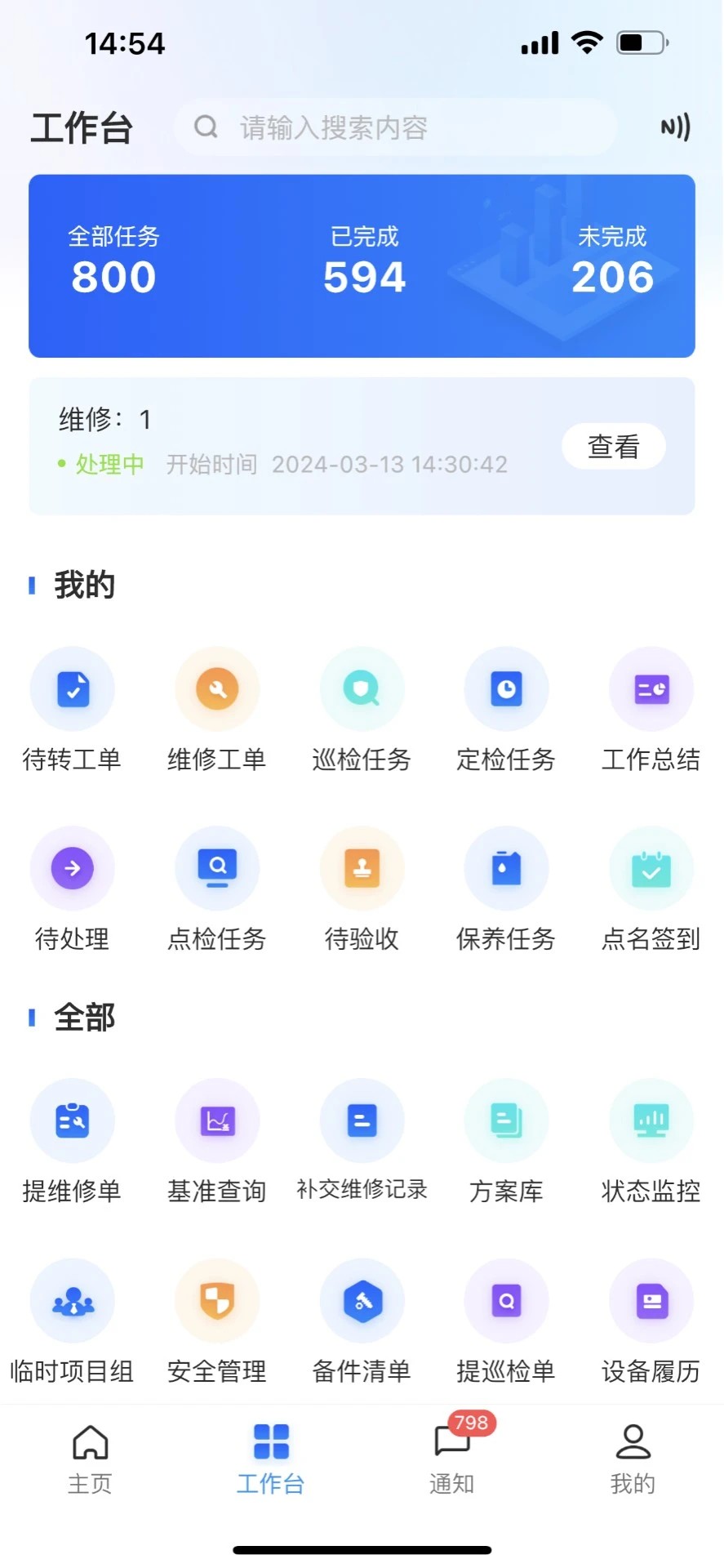Open the 维修工单 (repair order) icon

[217, 688]
